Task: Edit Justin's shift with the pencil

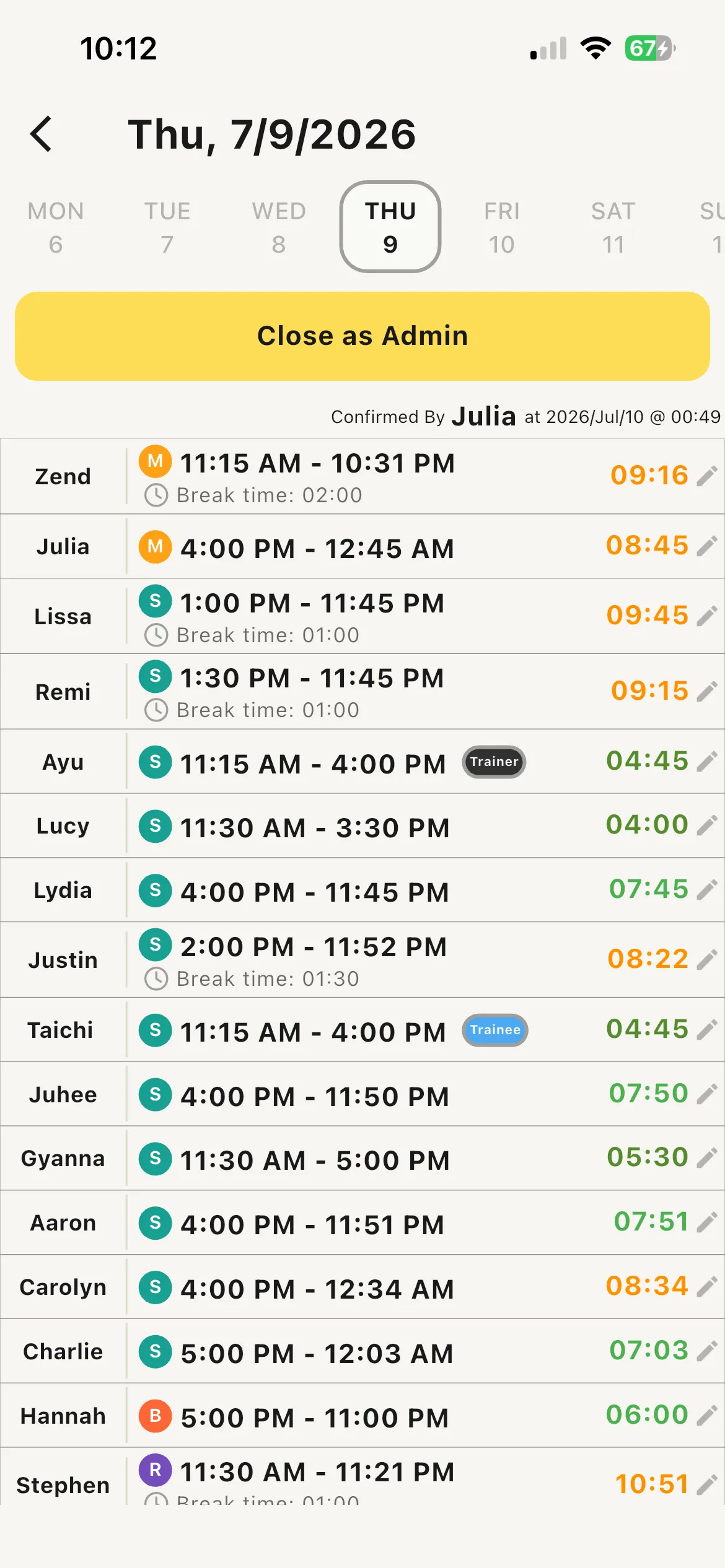Action: pos(707,959)
